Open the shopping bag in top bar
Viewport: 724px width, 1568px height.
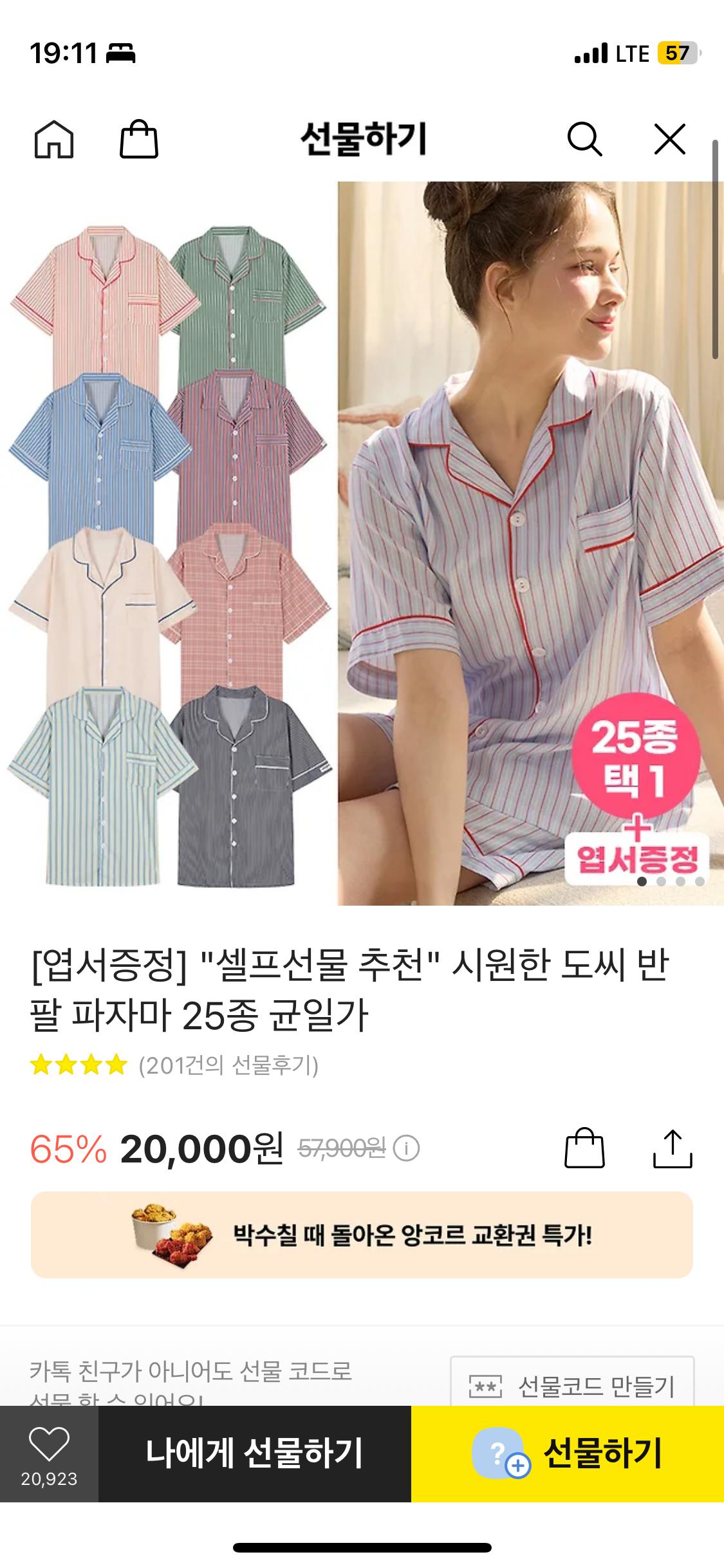[x=138, y=139]
